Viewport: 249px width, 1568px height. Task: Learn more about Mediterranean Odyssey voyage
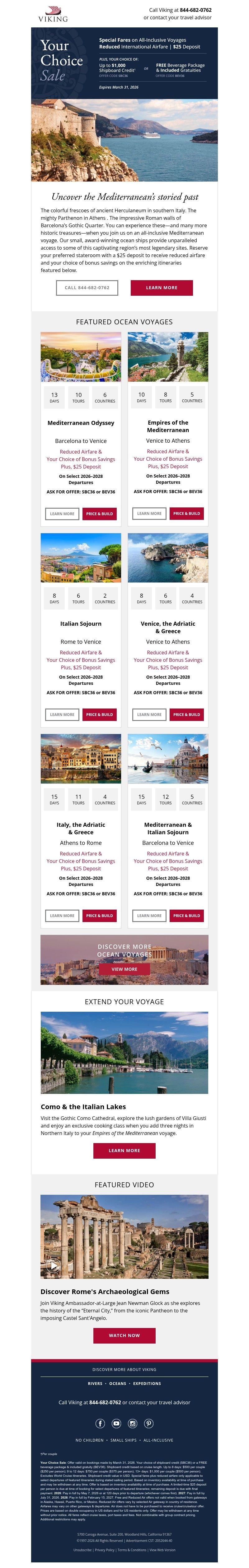(62, 513)
